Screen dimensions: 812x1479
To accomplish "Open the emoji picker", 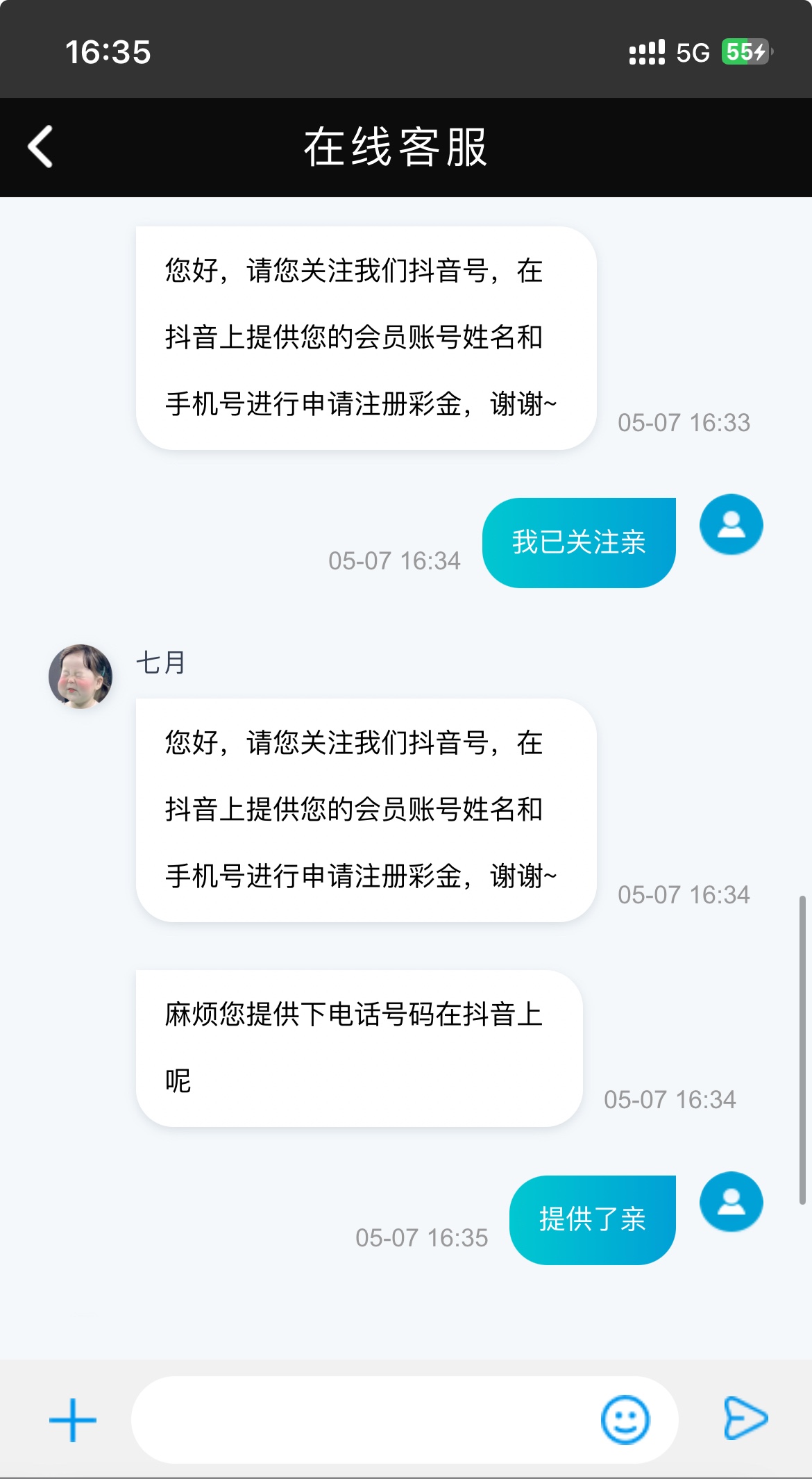I will [x=625, y=1420].
